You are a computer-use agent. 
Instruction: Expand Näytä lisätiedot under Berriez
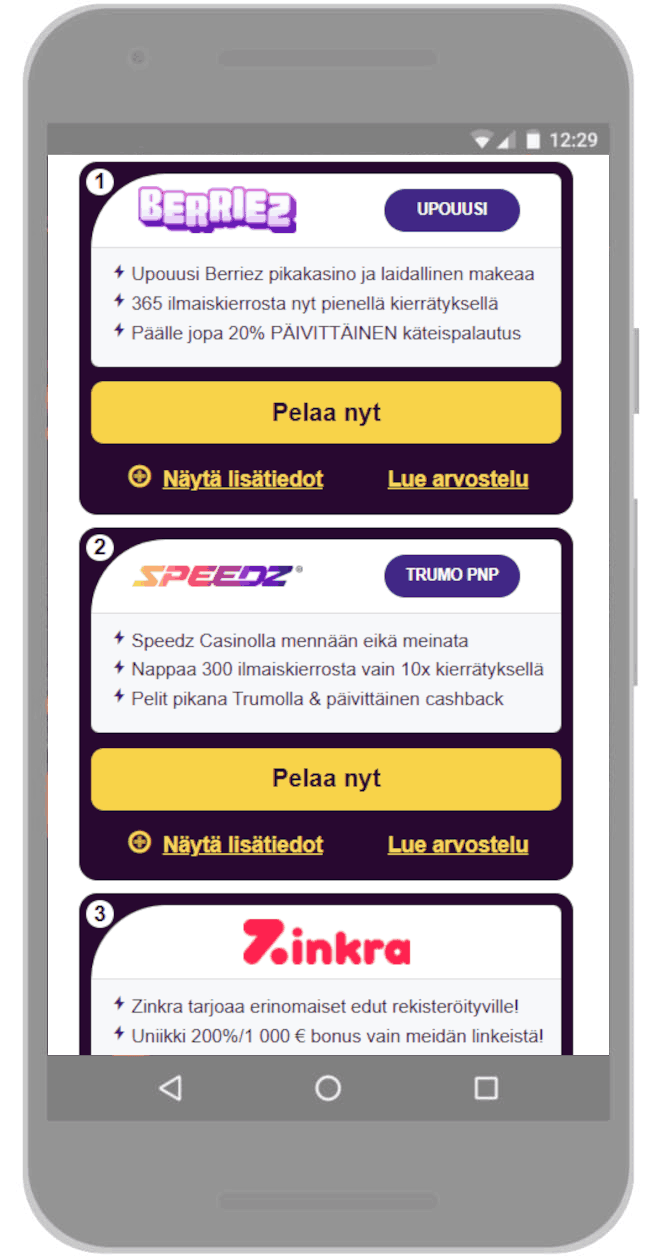(x=242, y=479)
